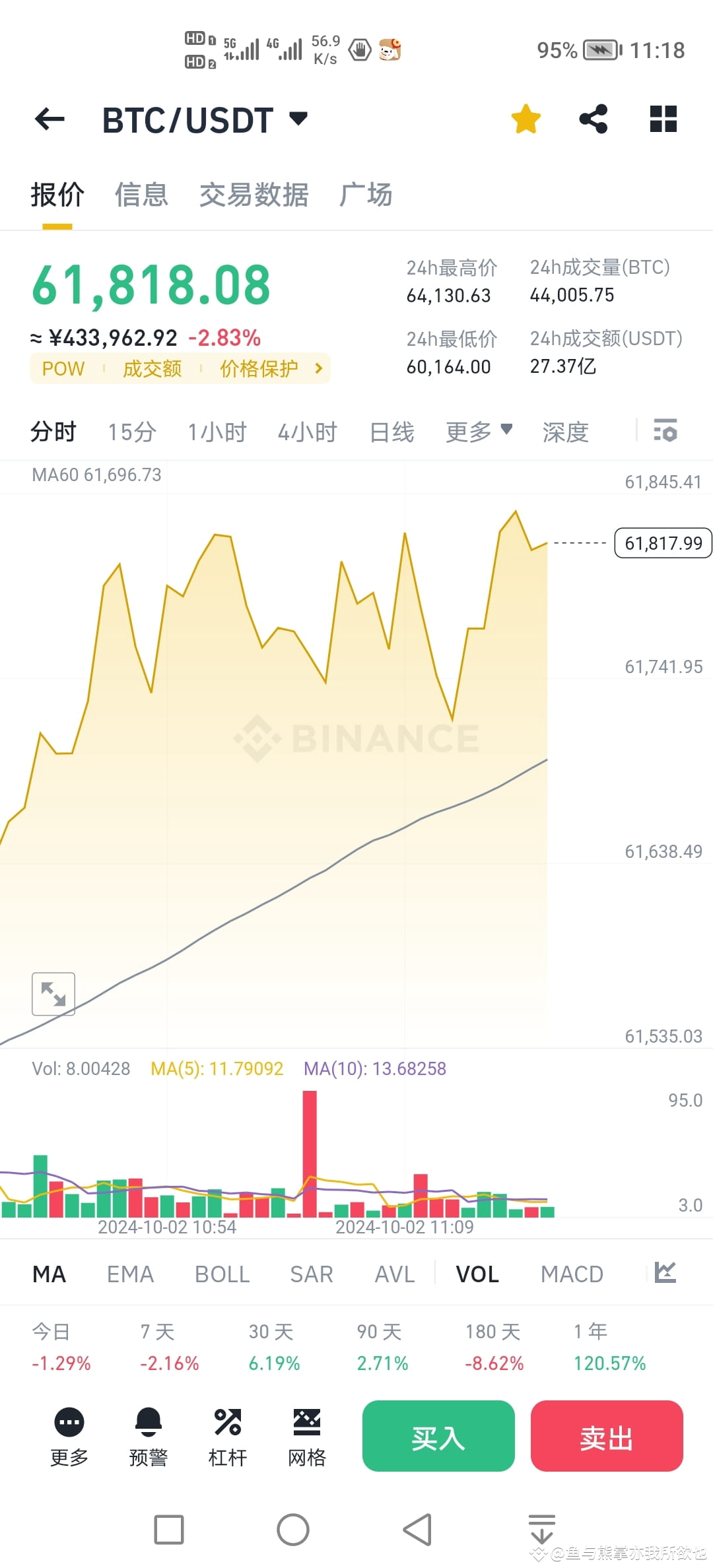713x1568 pixels.
Task: Open chart indicator settings icon beside 深度
Action: coord(665,431)
